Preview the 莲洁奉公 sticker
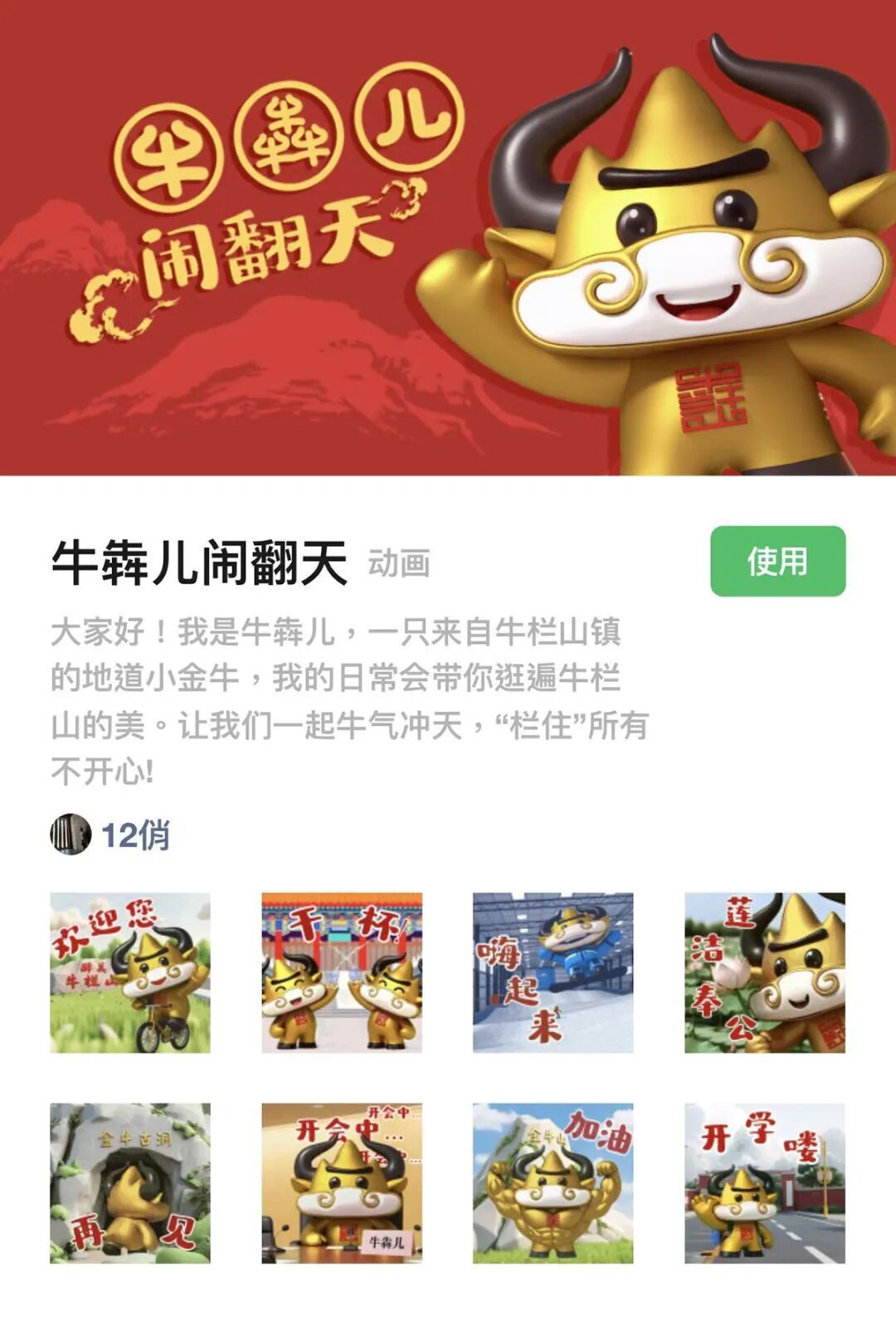This screenshot has height=1325, width=896. (x=764, y=972)
